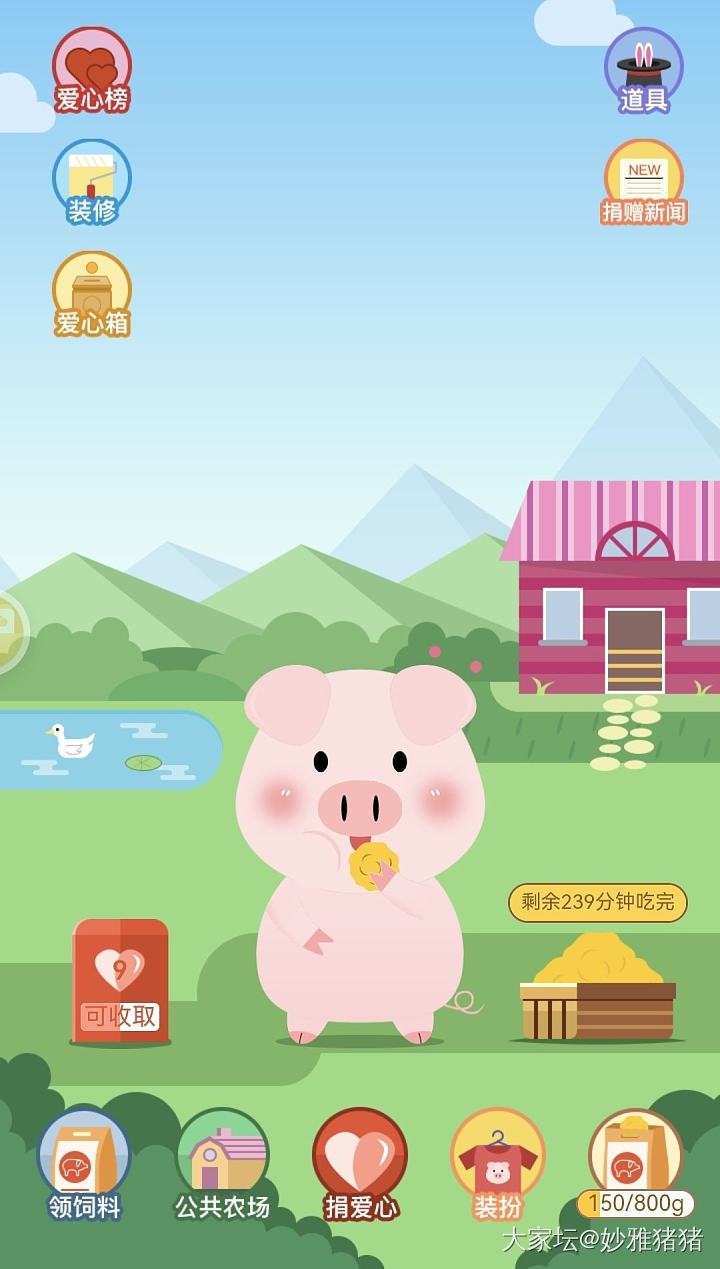Tap the feed basket with remaining time
This screenshot has width=720, height=1269.
pos(598,990)
